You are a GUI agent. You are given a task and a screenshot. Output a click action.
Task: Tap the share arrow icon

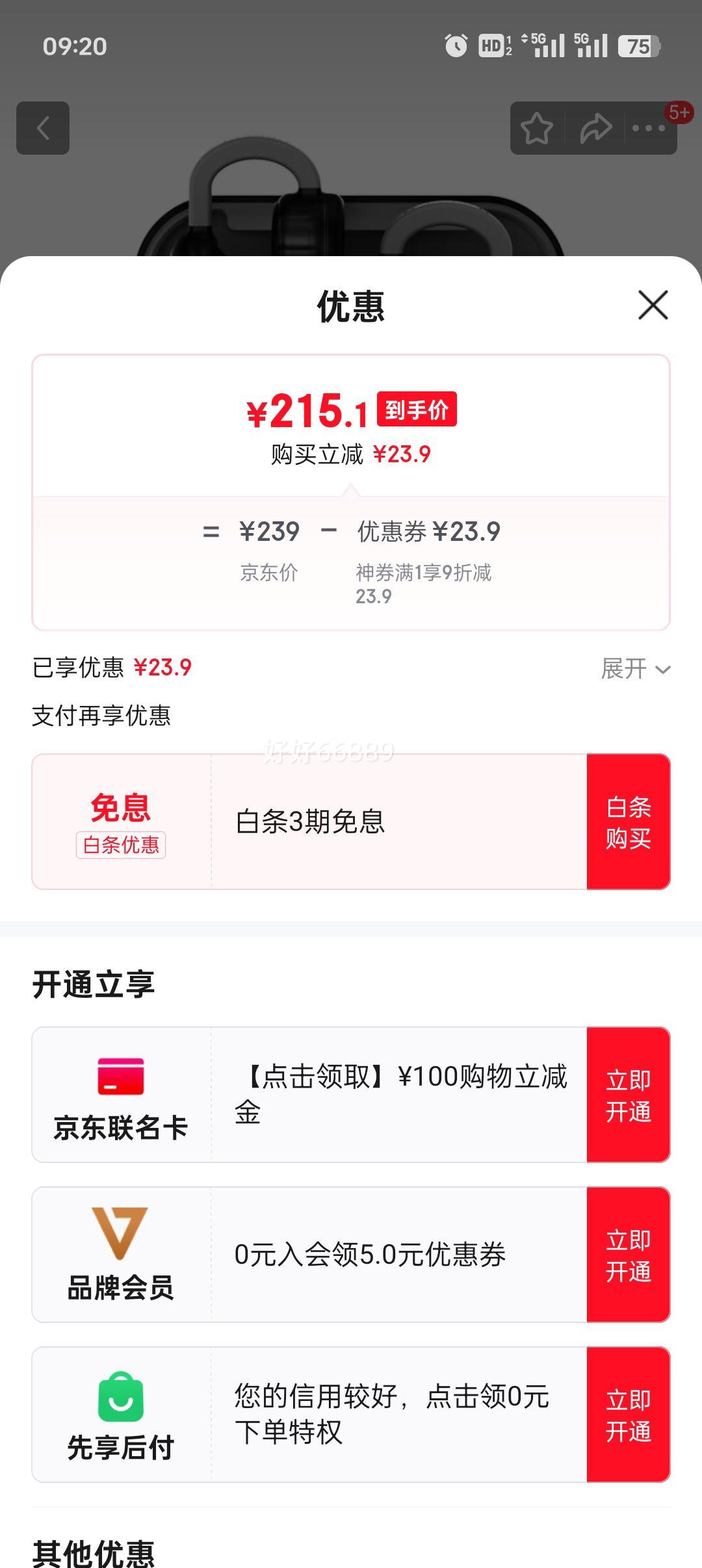coord(595,129)
